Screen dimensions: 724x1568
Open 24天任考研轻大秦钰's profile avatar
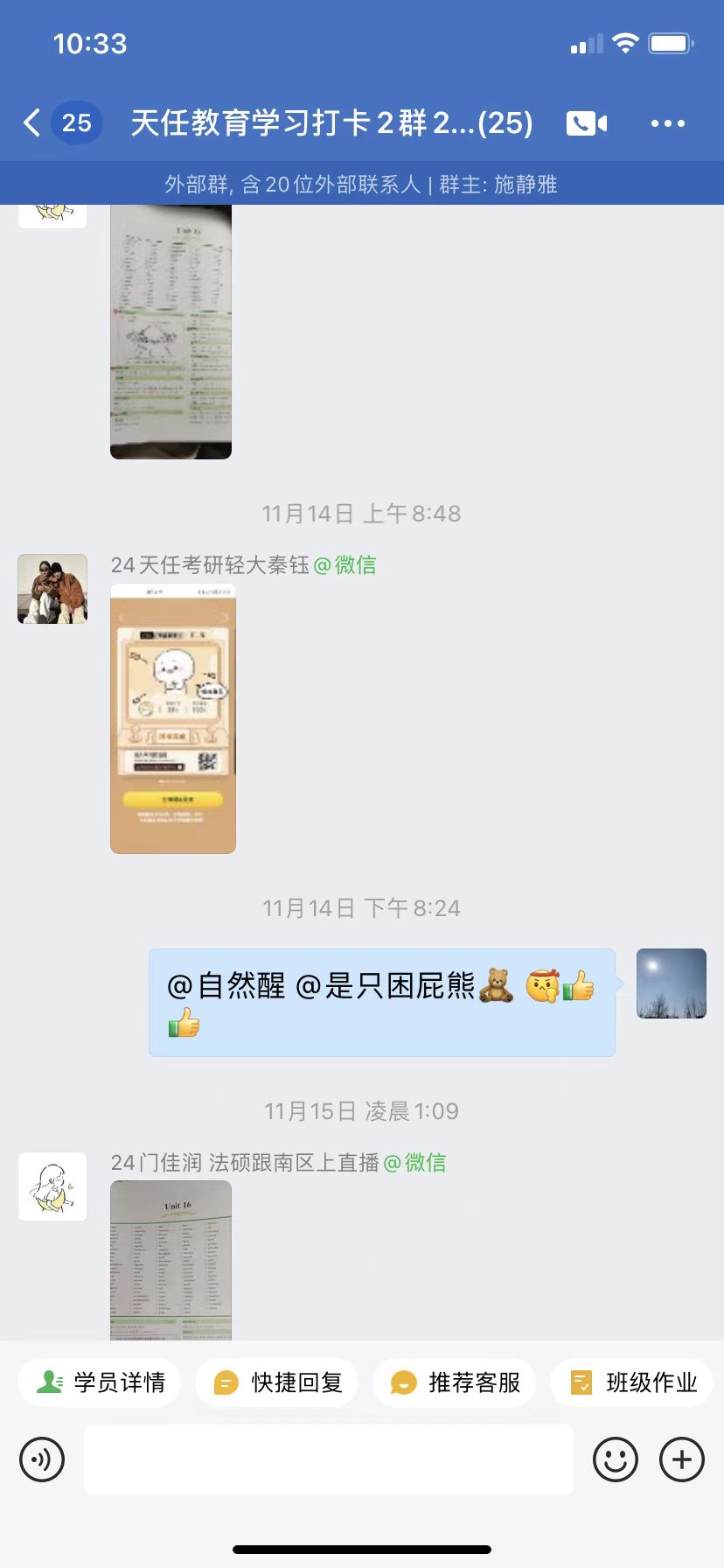pos(52,589)
